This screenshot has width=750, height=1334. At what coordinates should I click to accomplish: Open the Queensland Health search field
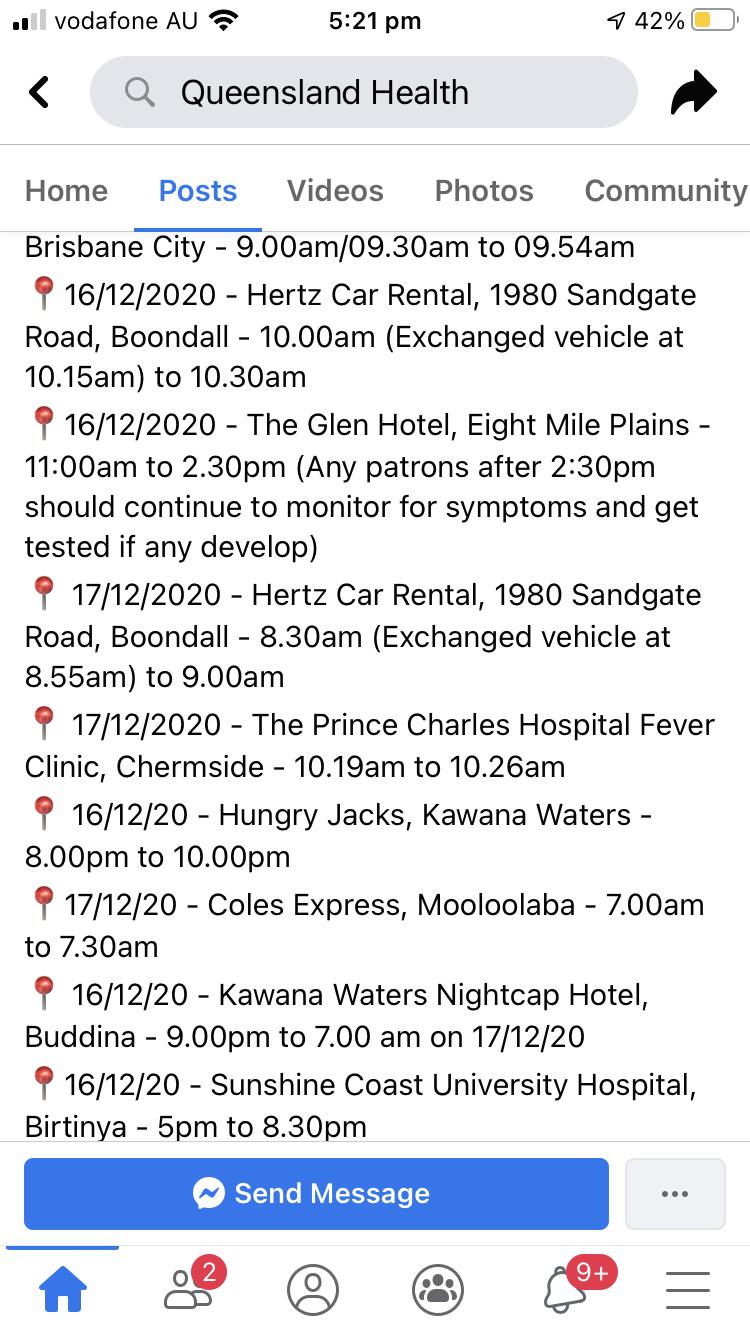363,92
